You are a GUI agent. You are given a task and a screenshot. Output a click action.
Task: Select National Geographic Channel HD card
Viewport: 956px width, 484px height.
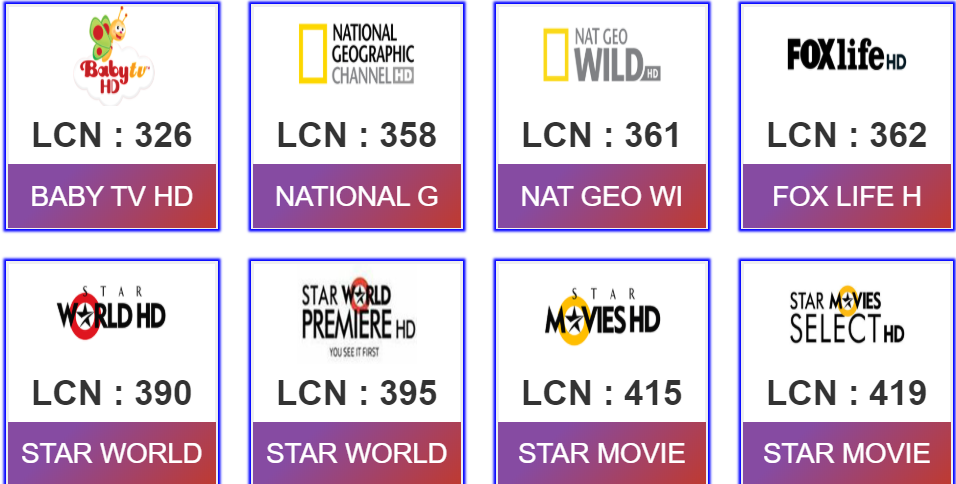tap(357, 117)
